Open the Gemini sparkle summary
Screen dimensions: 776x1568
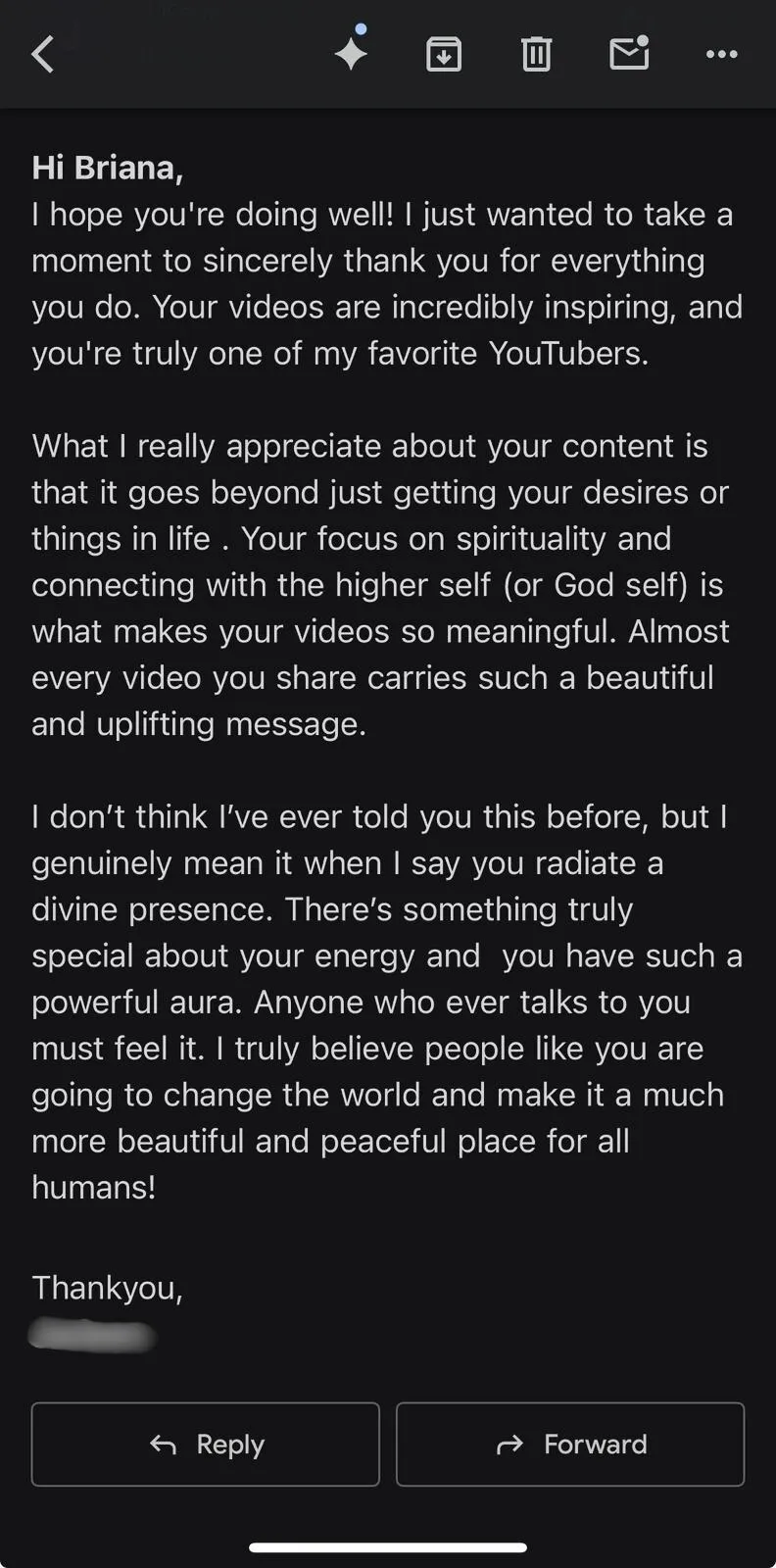click(x=351, y=54)
